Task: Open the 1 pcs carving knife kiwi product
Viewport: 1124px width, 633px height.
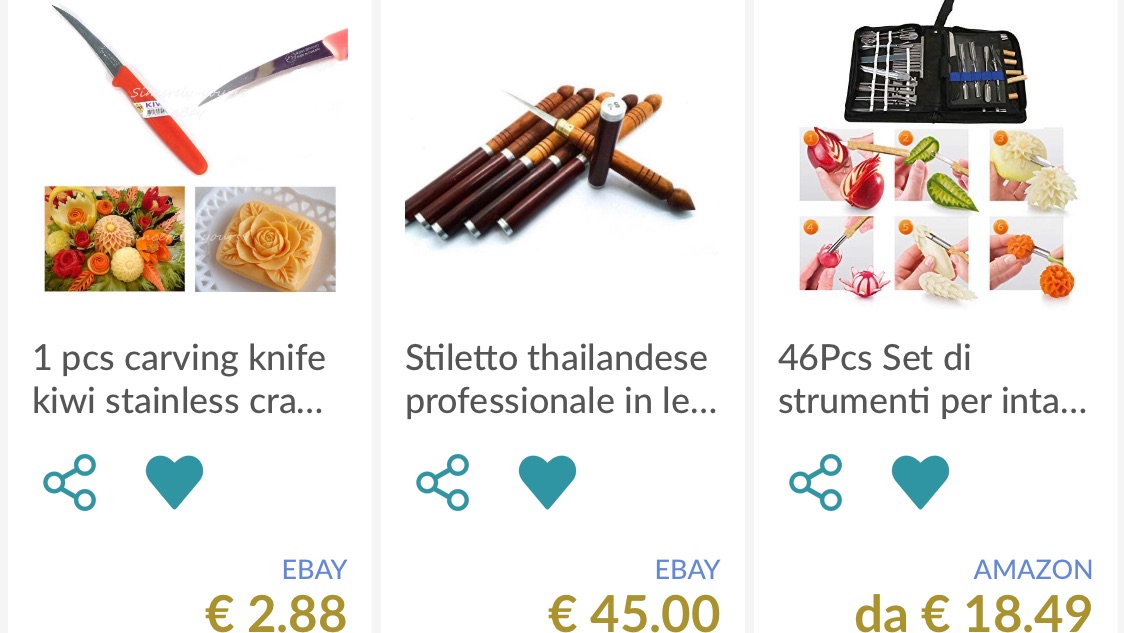Action: pyautogui.click(x=180, y=381)
